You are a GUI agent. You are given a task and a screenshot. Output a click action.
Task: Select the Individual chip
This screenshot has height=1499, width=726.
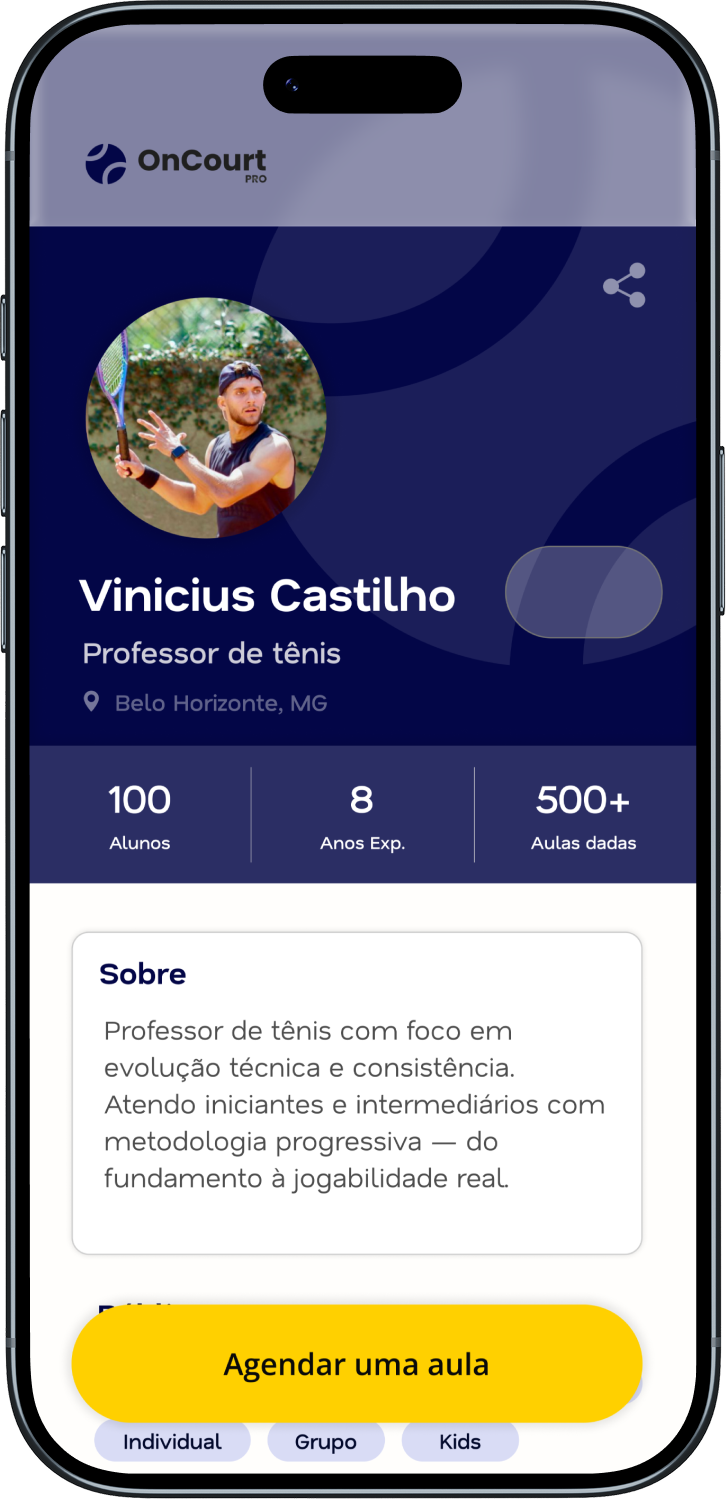click(x=172, y=1442)
